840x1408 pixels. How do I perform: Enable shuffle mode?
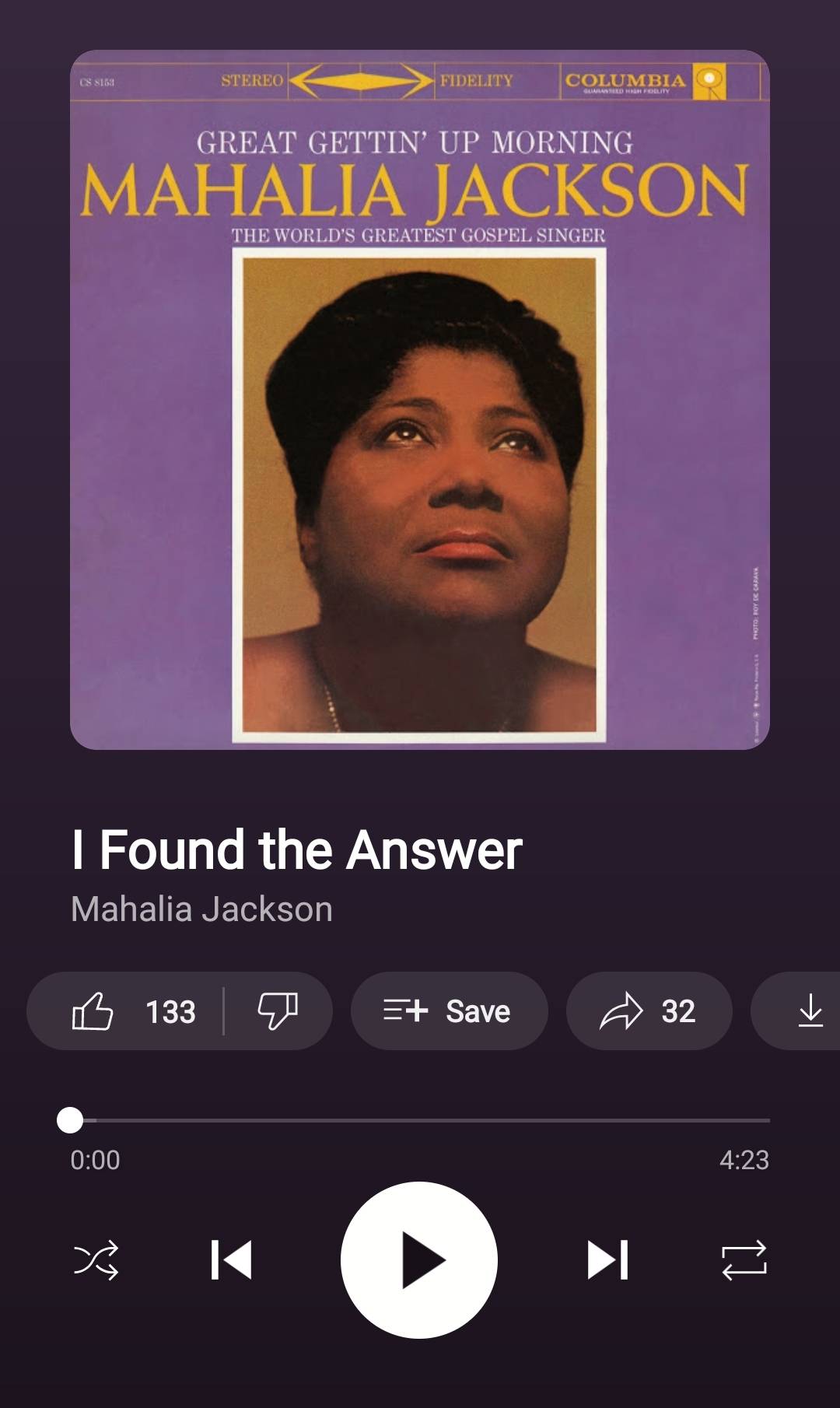click(x=96, y=1260)
